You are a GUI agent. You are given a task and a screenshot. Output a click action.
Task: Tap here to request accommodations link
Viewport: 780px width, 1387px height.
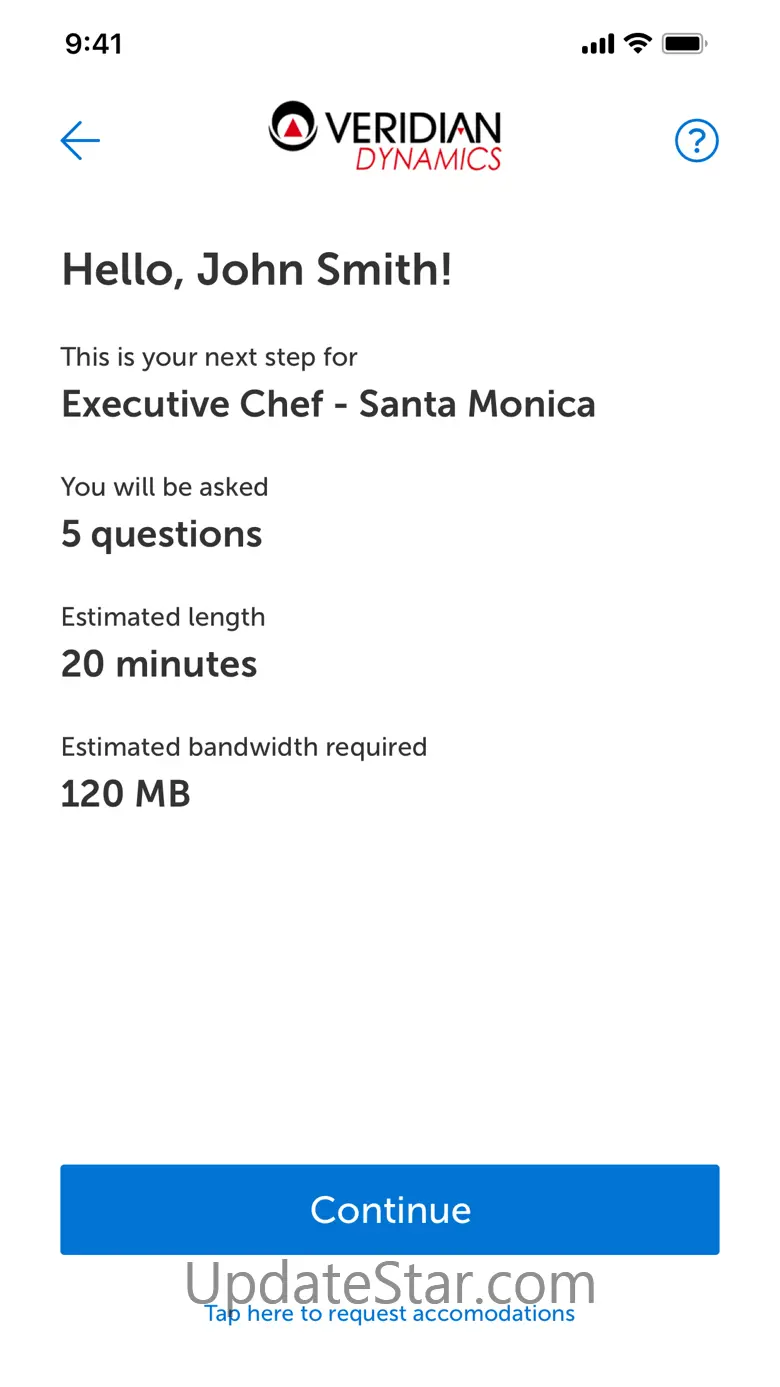pos(390,1314)
